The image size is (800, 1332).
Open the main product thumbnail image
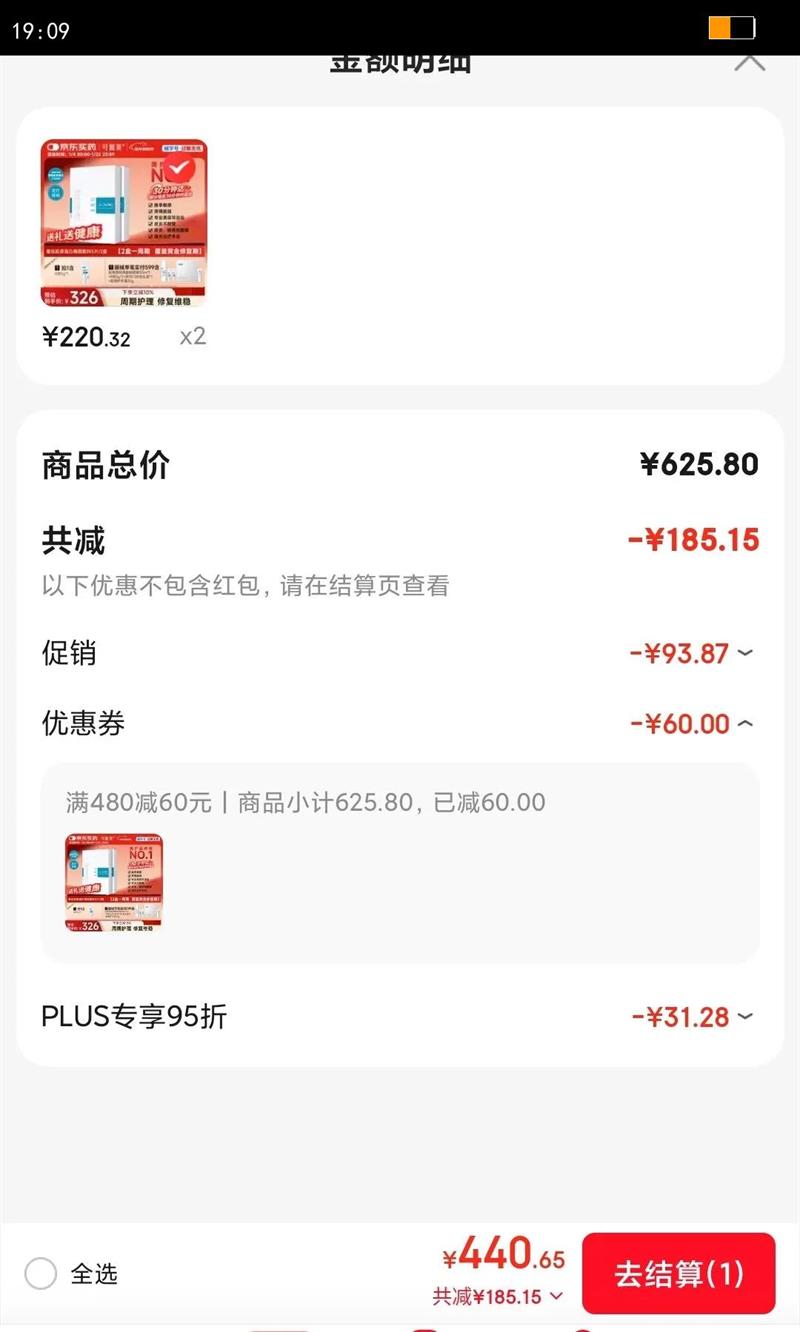click(x=125, y=222)
